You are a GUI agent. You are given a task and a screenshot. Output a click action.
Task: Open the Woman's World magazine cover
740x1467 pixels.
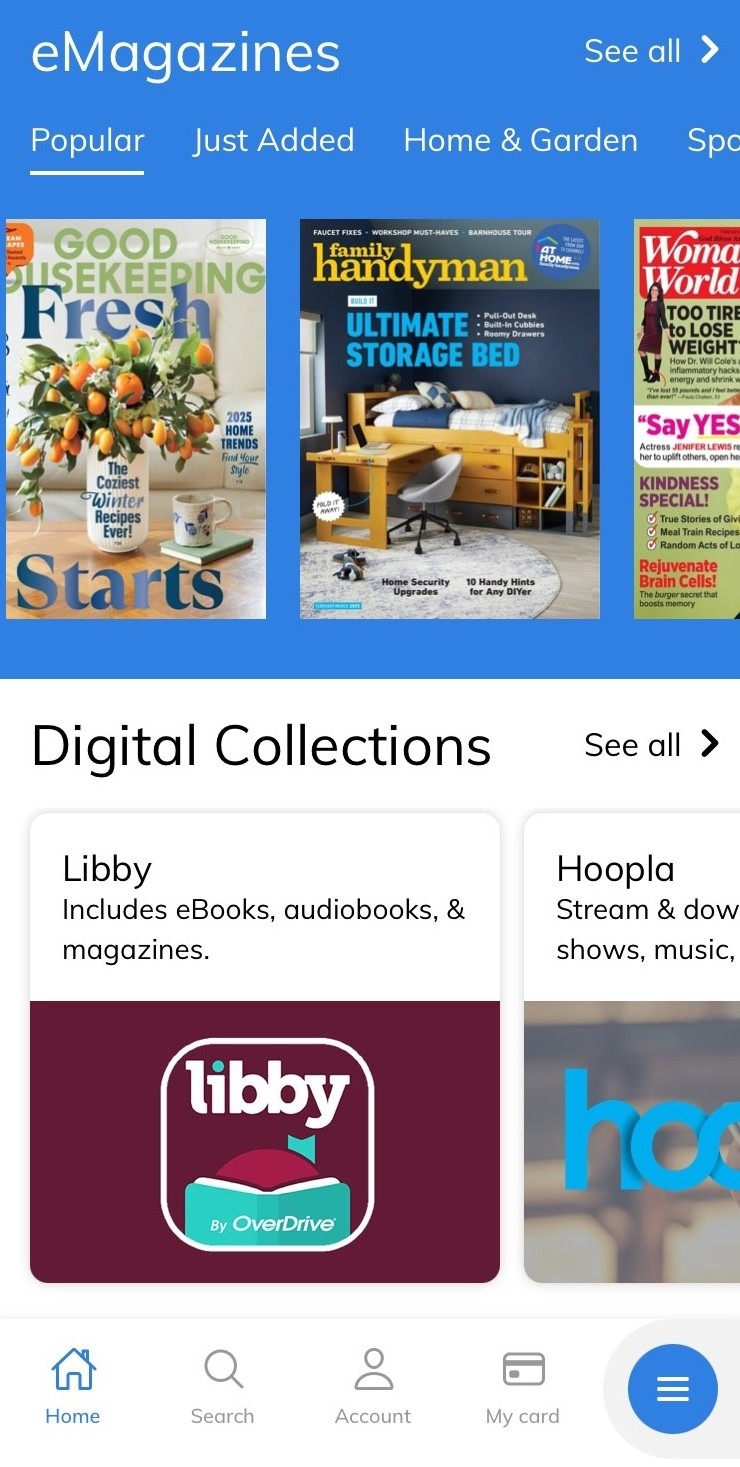coord(687,419)
